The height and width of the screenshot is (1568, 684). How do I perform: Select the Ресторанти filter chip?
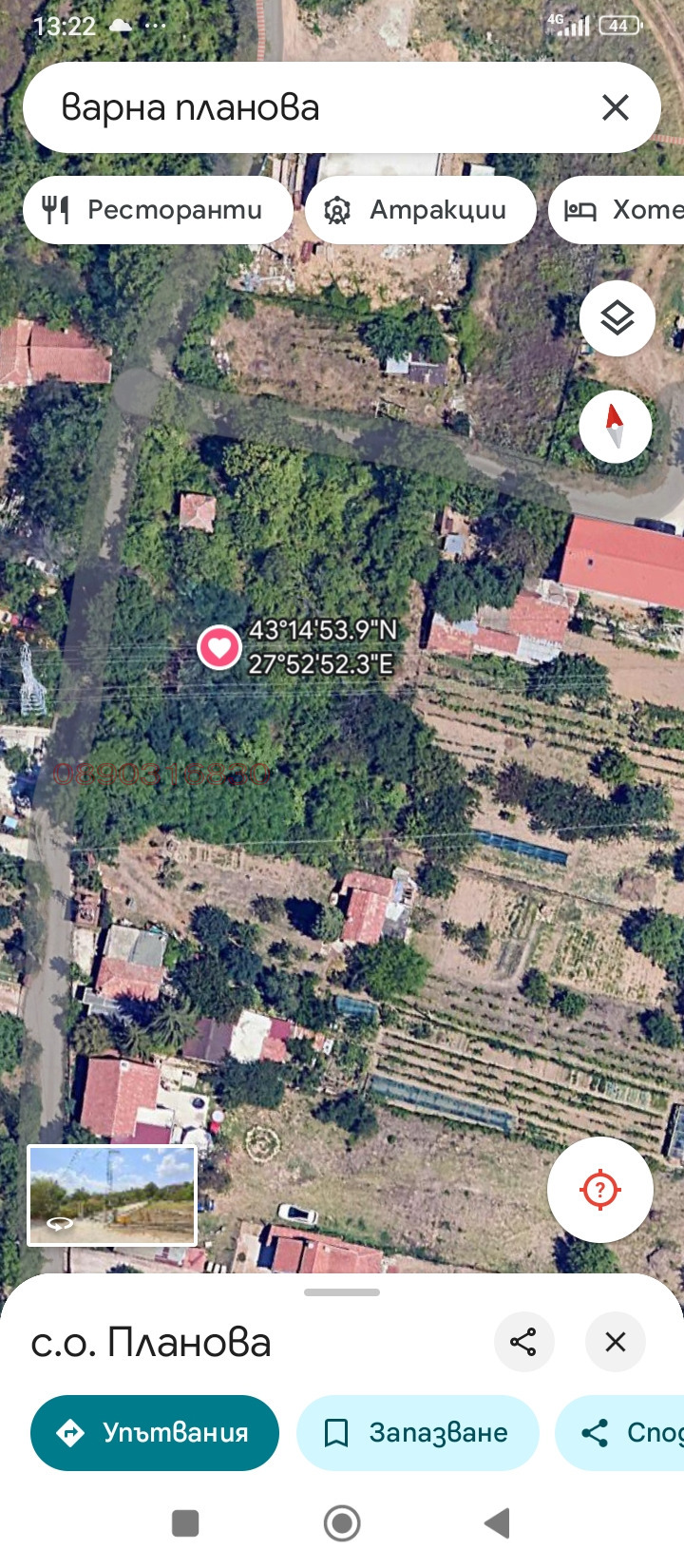[x=158, y=210]
